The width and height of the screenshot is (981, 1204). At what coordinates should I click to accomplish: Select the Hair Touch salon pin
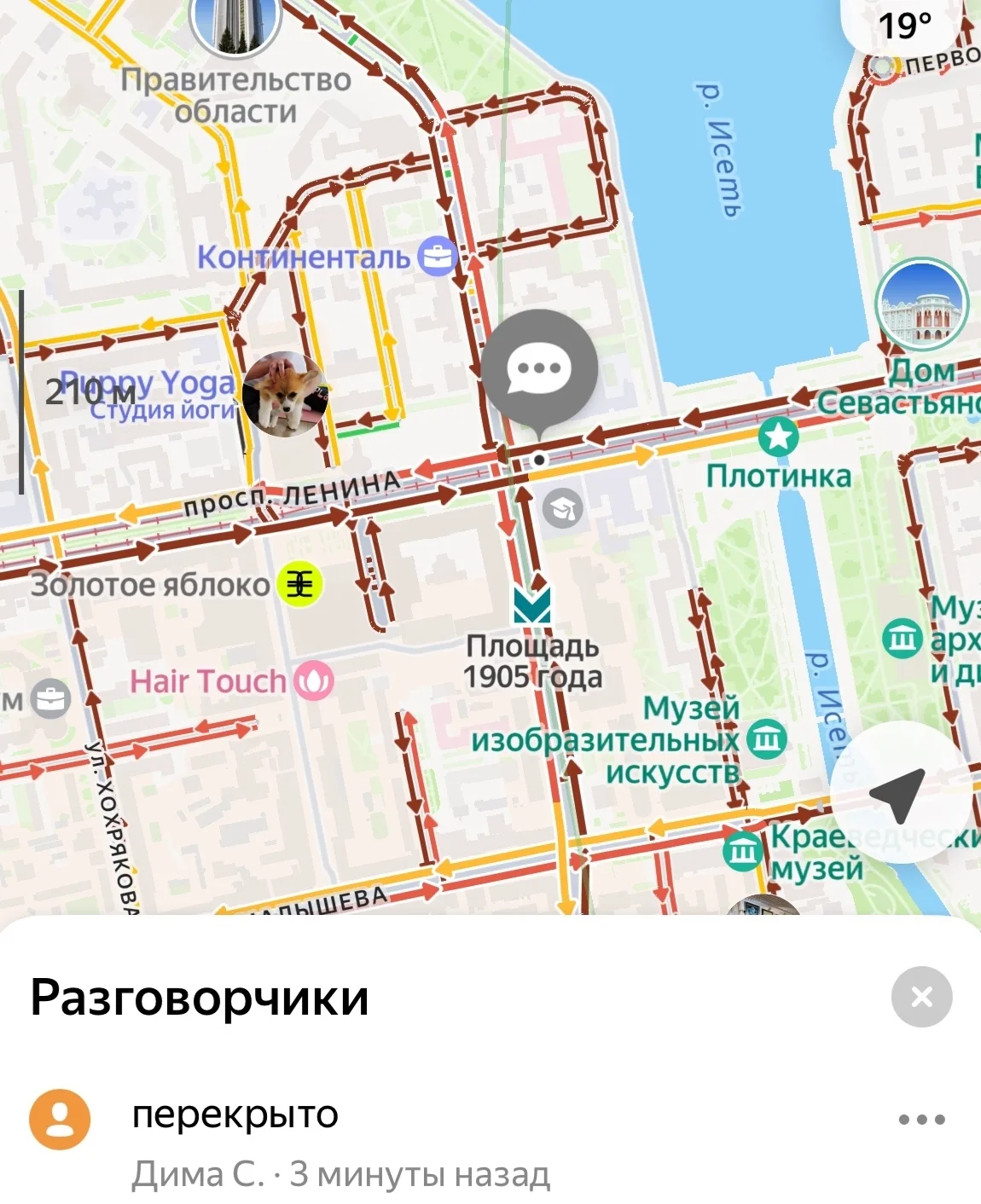click(x=314, y=680)
